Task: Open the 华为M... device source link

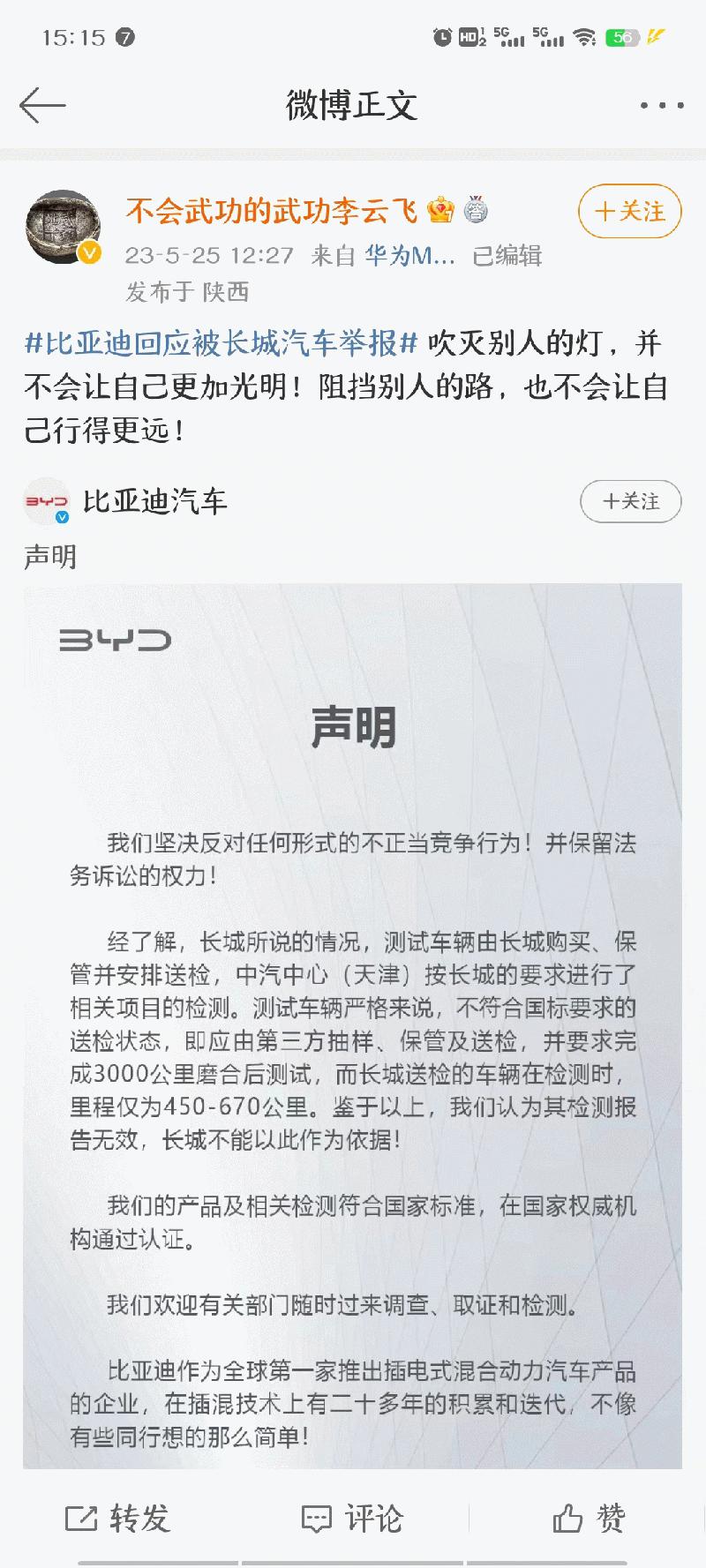Action: click(410, 256)
